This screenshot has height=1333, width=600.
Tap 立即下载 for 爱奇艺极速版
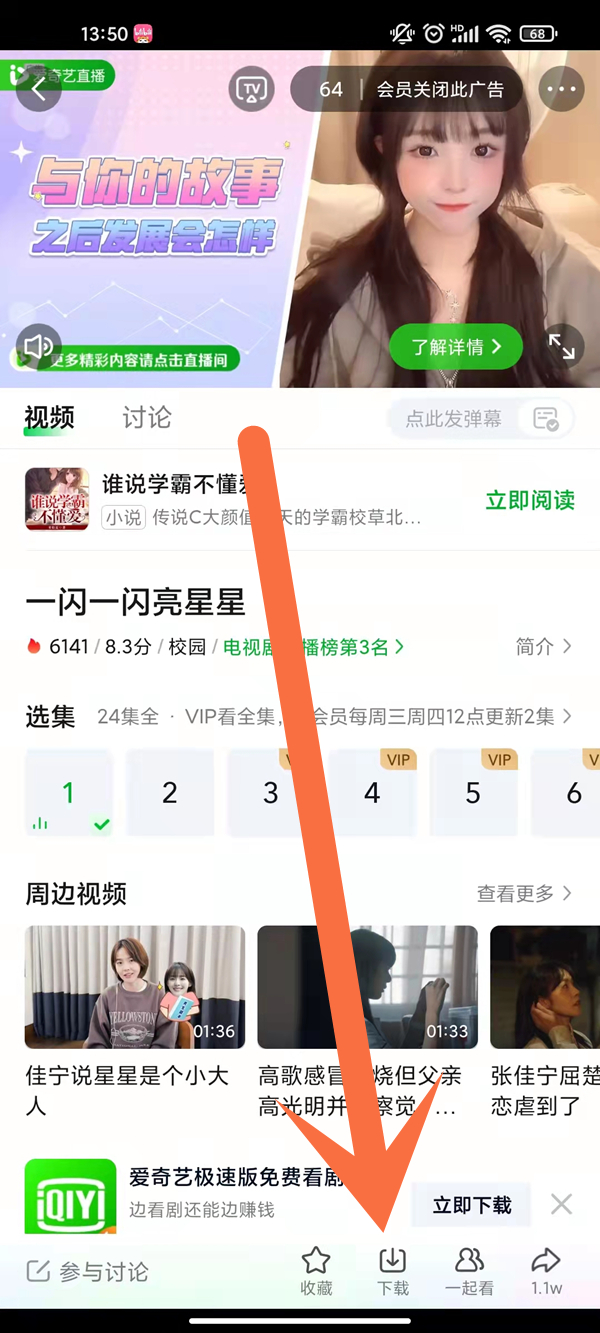(472, 1205)
